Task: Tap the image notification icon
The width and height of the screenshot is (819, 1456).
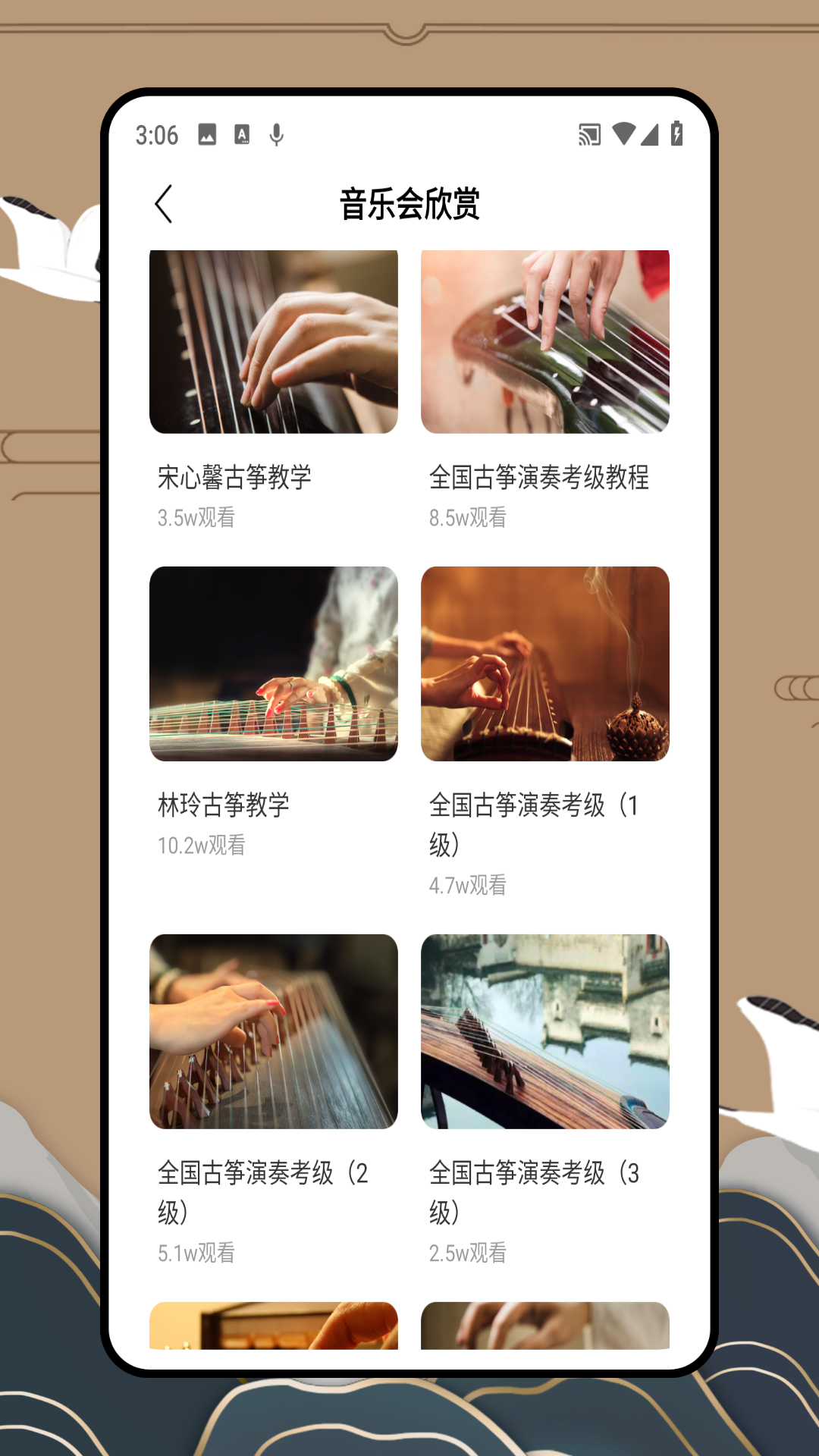Action: [x=207, y=134]
